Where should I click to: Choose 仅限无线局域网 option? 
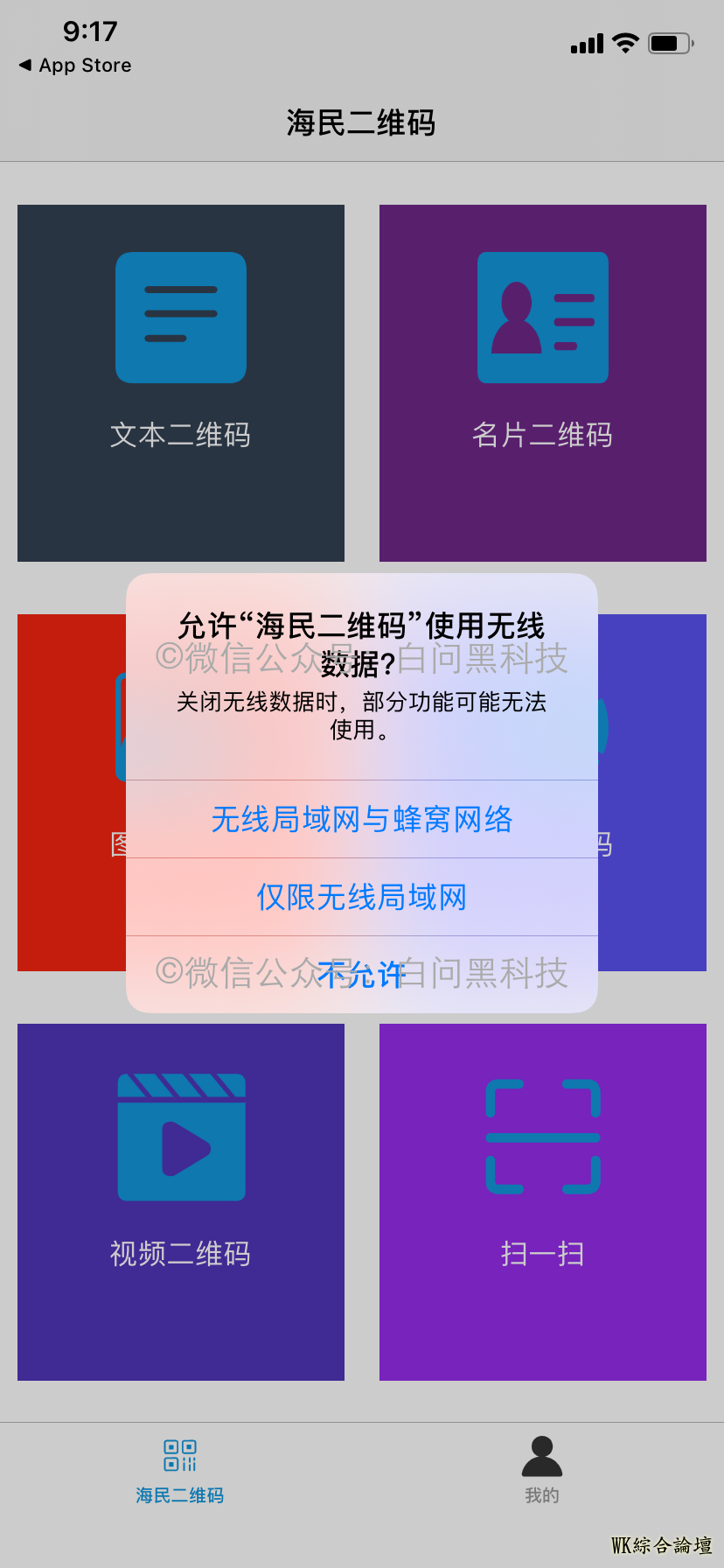(x=362, y=897)
